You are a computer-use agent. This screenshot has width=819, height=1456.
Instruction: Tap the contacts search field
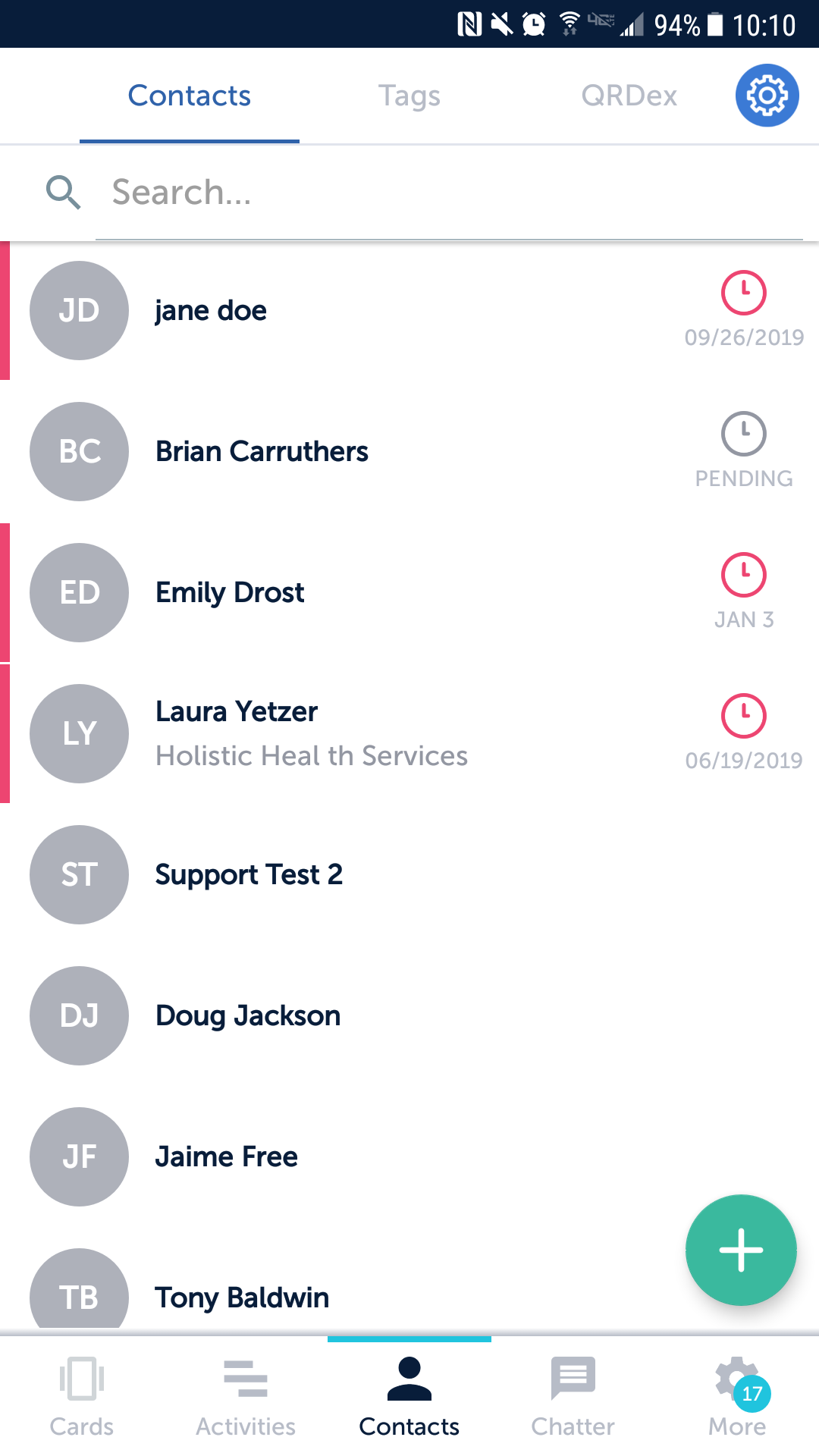(x=447, y=193)
